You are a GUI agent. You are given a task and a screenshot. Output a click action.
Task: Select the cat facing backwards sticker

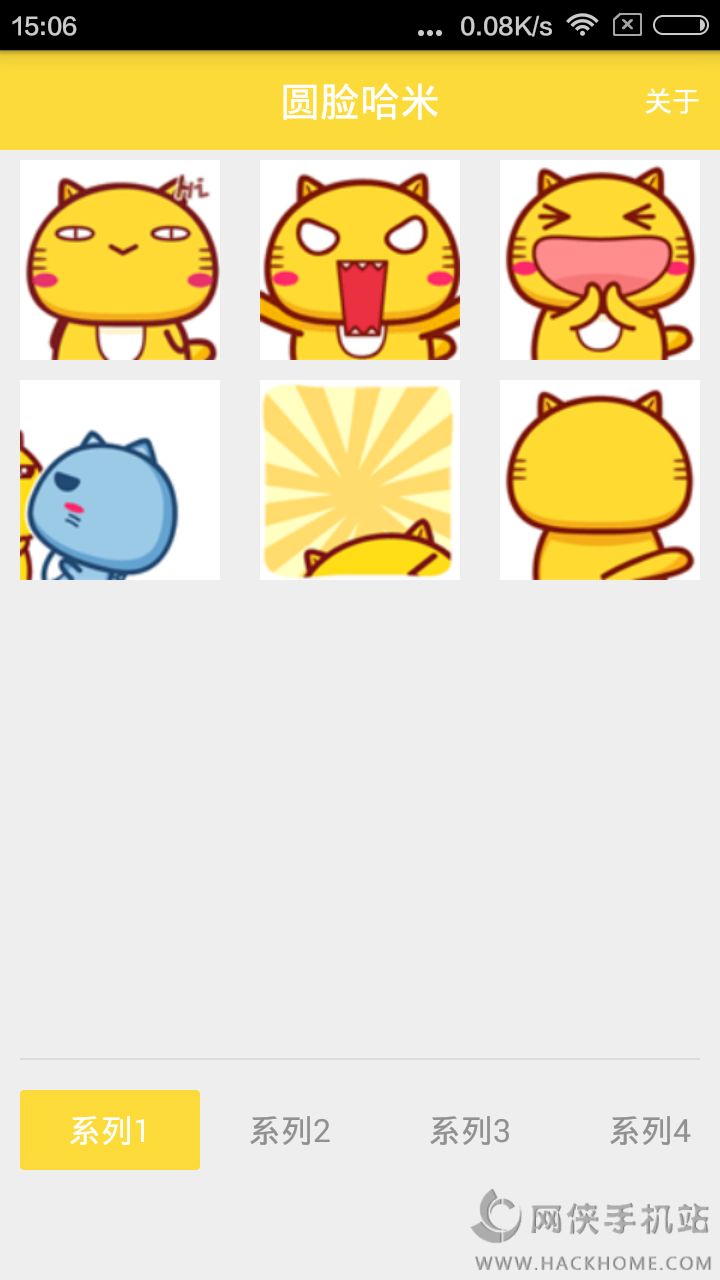tap(600, 480)
